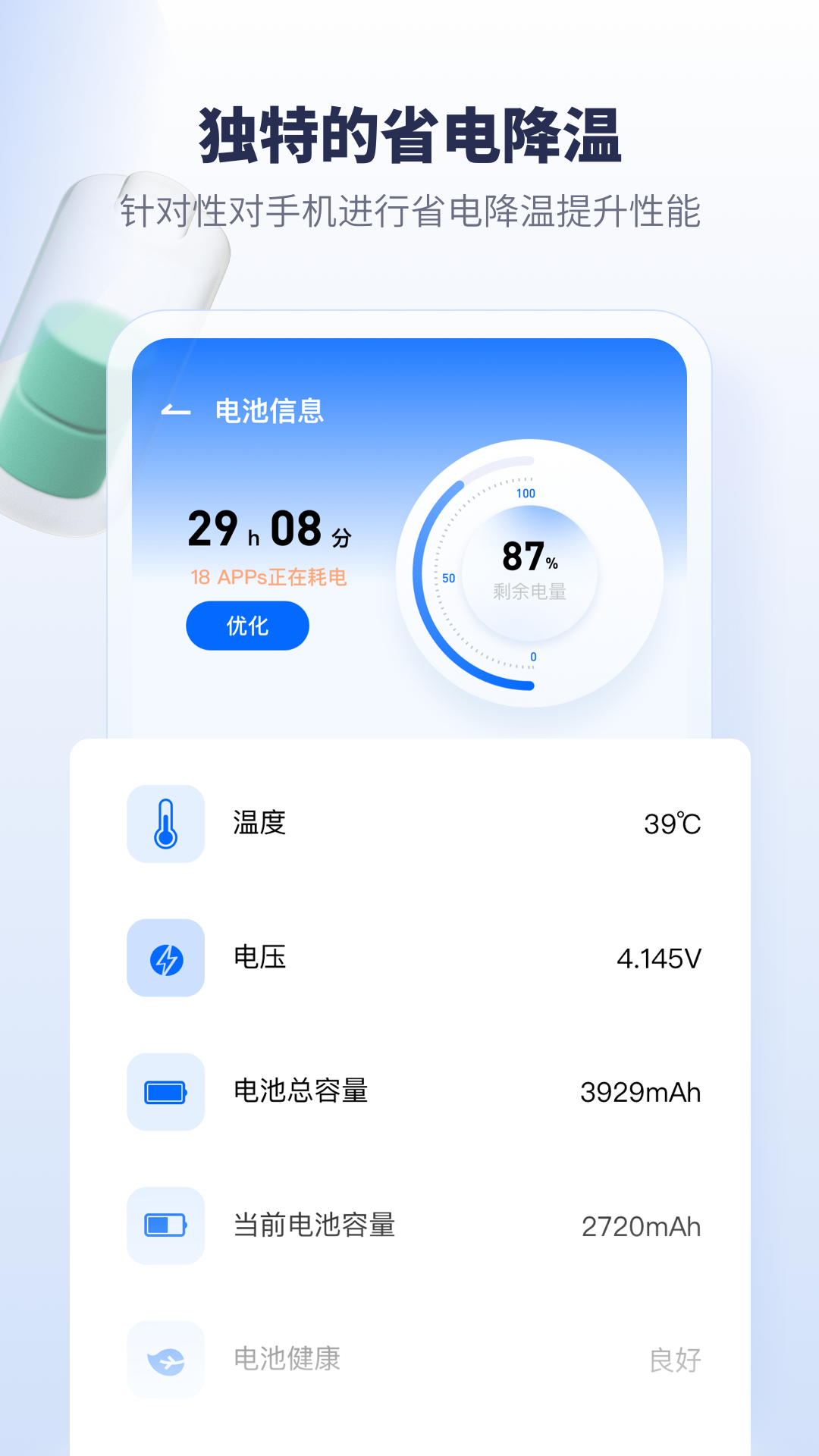
Task: Select the lightning voltage icon
Action: (x=165, y=959)
